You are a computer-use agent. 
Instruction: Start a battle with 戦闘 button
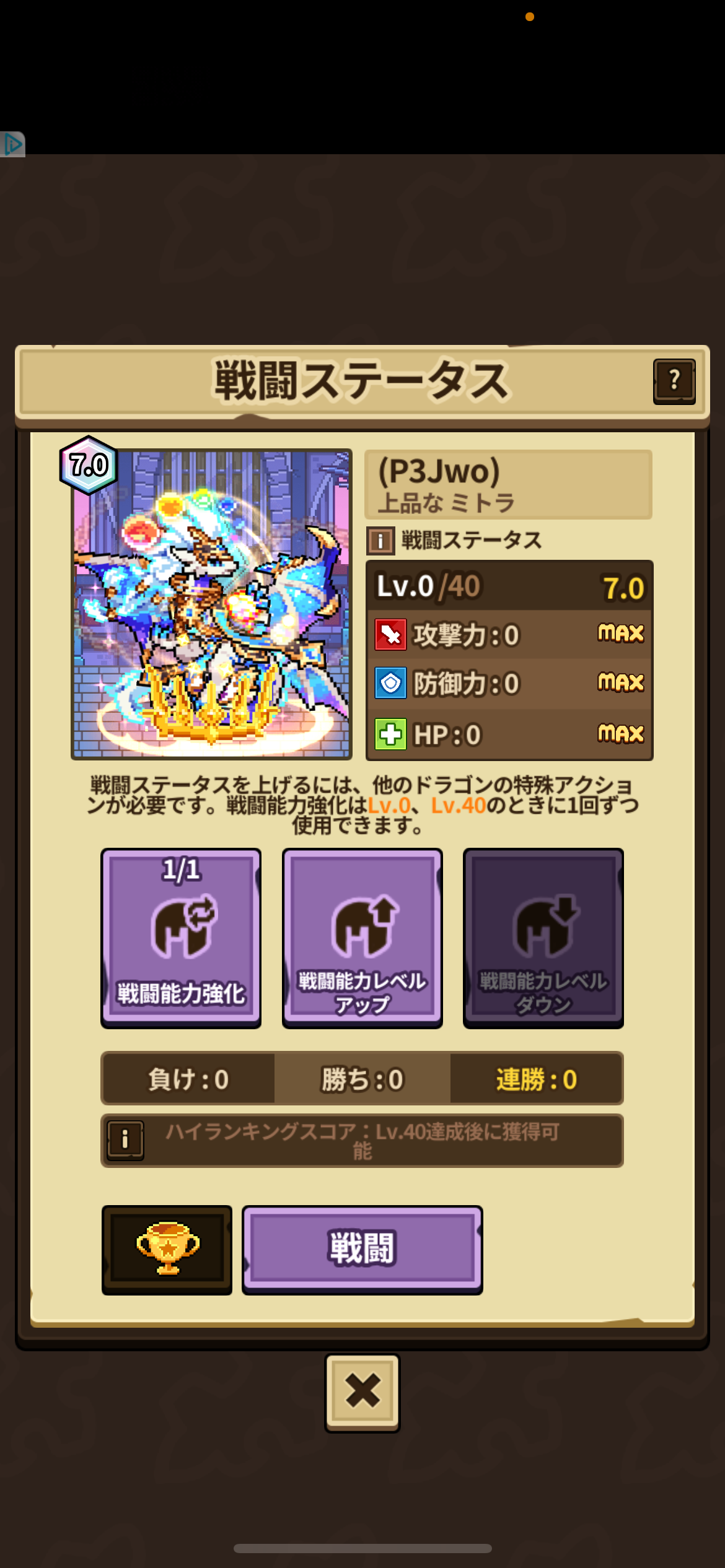[x=362, y=1249]
